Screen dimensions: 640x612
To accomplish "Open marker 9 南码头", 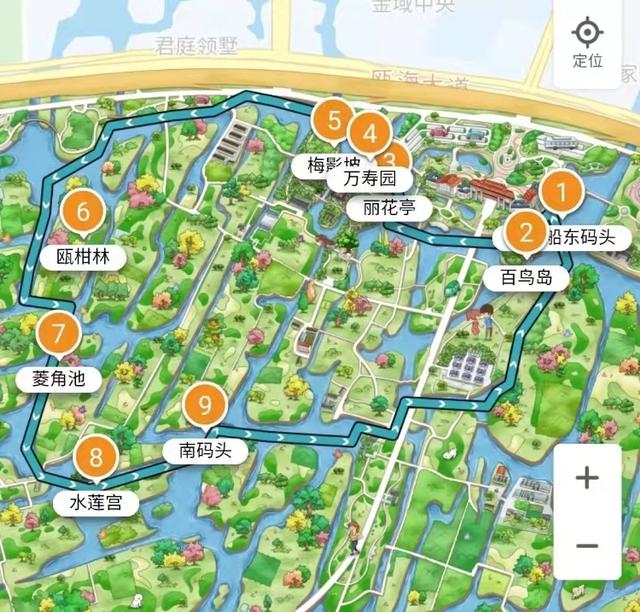I will pyautogui.click(x=205, y=406).
